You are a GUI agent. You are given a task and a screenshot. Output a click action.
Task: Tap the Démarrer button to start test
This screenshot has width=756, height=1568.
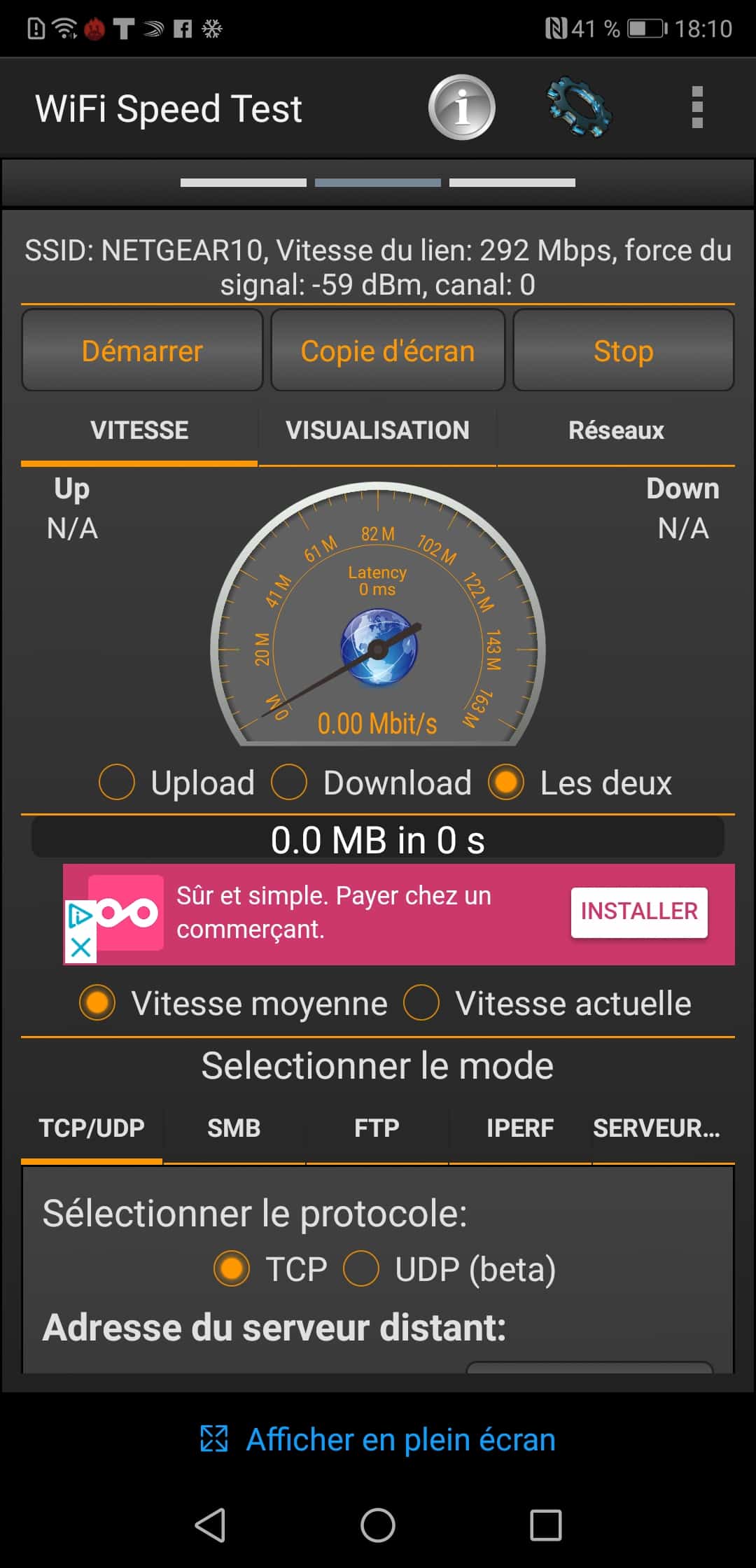point(142,350)
